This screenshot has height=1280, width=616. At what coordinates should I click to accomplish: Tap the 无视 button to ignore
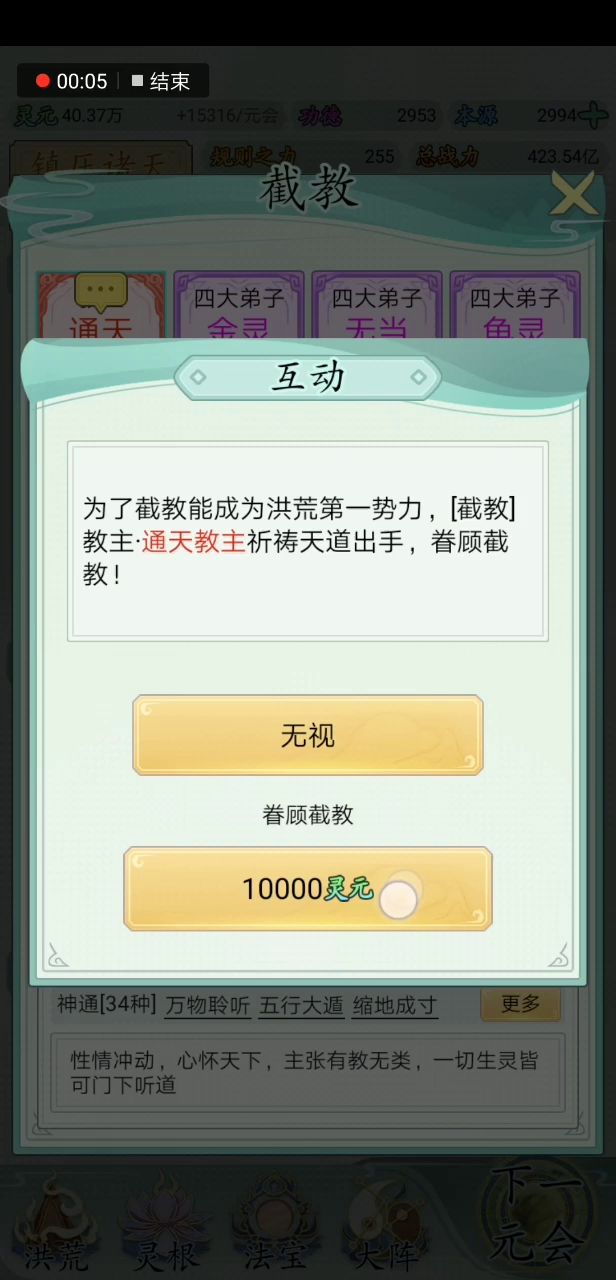[307, 736]
